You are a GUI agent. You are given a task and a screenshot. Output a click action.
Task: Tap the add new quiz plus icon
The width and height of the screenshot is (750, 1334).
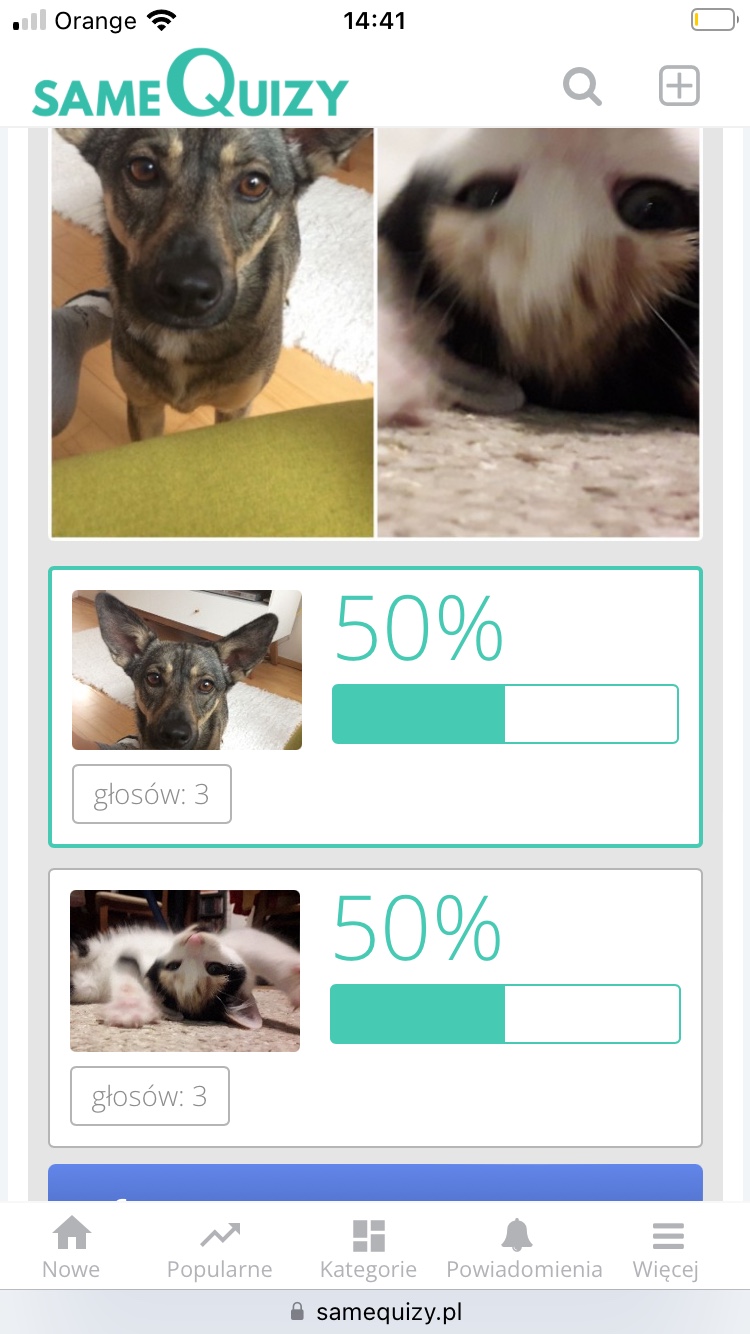coord(679,86)
